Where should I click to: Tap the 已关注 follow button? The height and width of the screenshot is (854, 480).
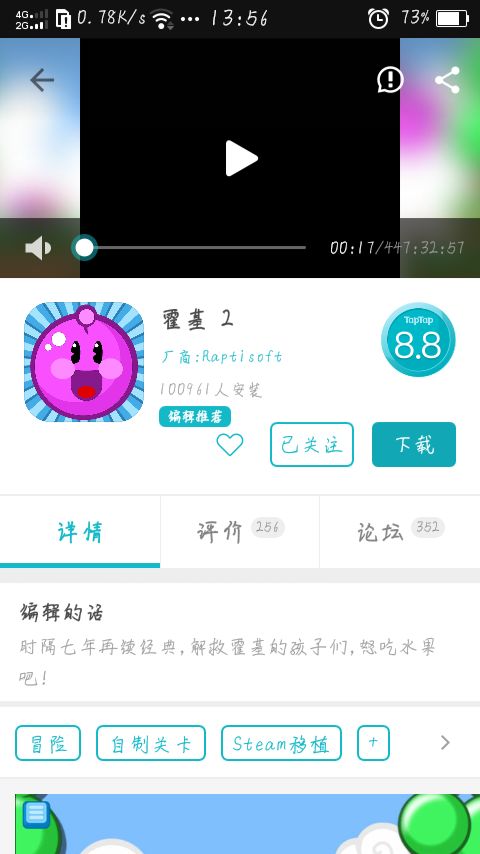coord(312,444)
